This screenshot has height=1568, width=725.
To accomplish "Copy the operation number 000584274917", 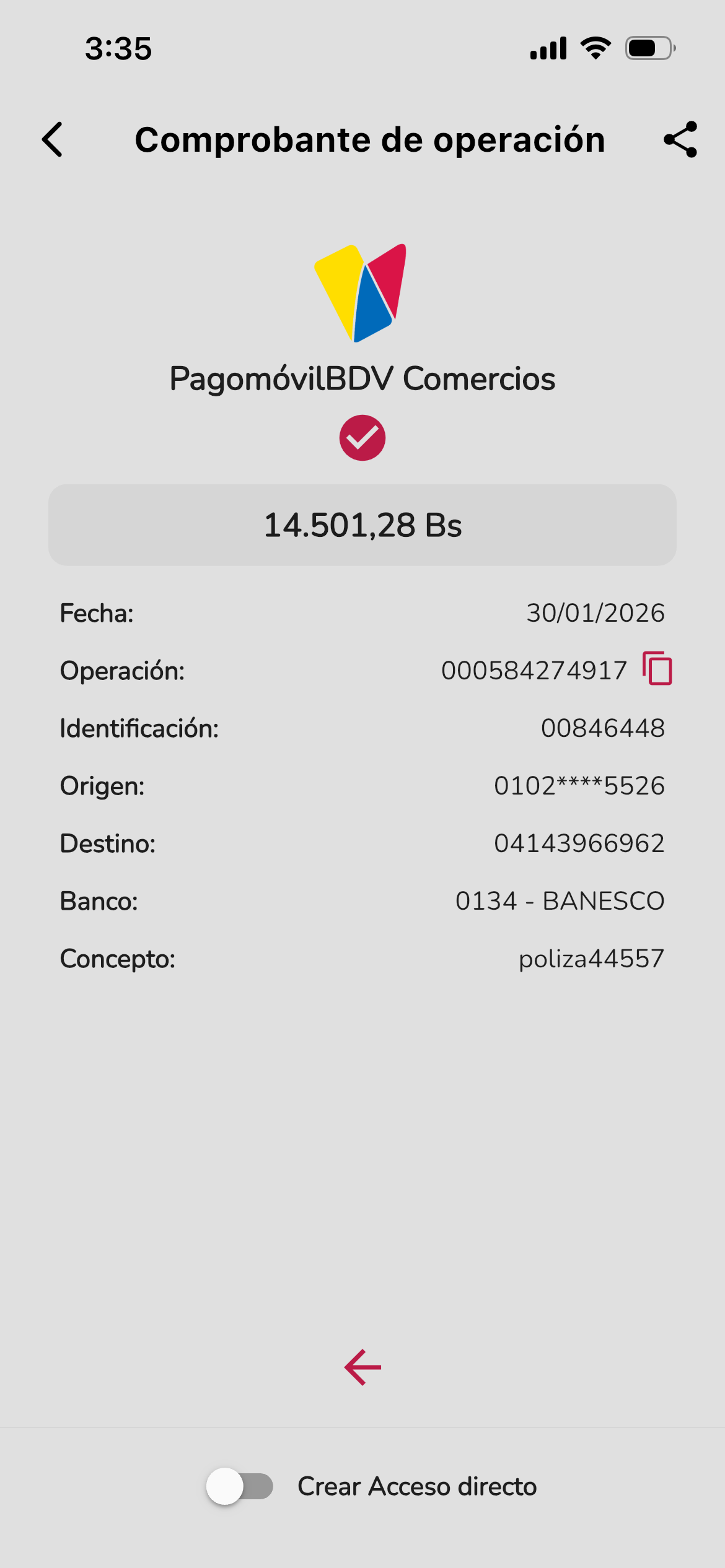I will pyautogui.click(x=657, y=669).
